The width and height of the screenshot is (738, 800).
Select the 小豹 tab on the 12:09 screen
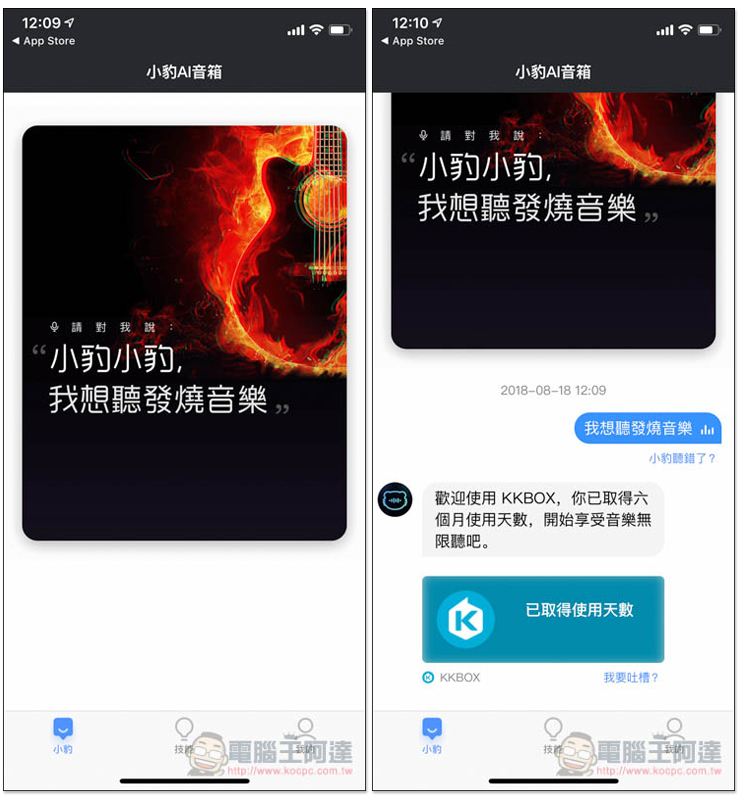point(62,735)
